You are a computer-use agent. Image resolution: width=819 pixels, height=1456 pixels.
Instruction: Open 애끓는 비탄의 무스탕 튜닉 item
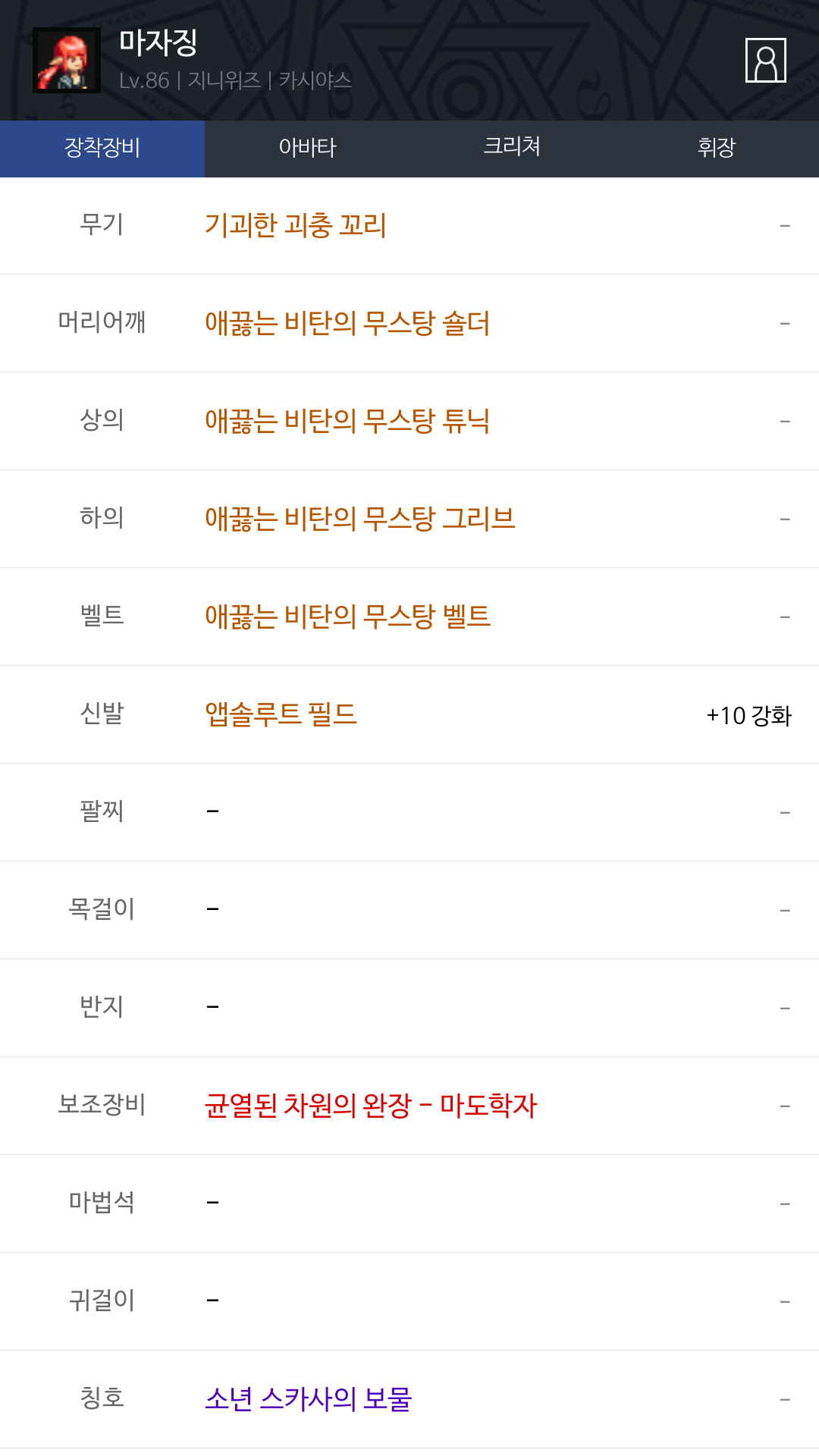[347, 422]
